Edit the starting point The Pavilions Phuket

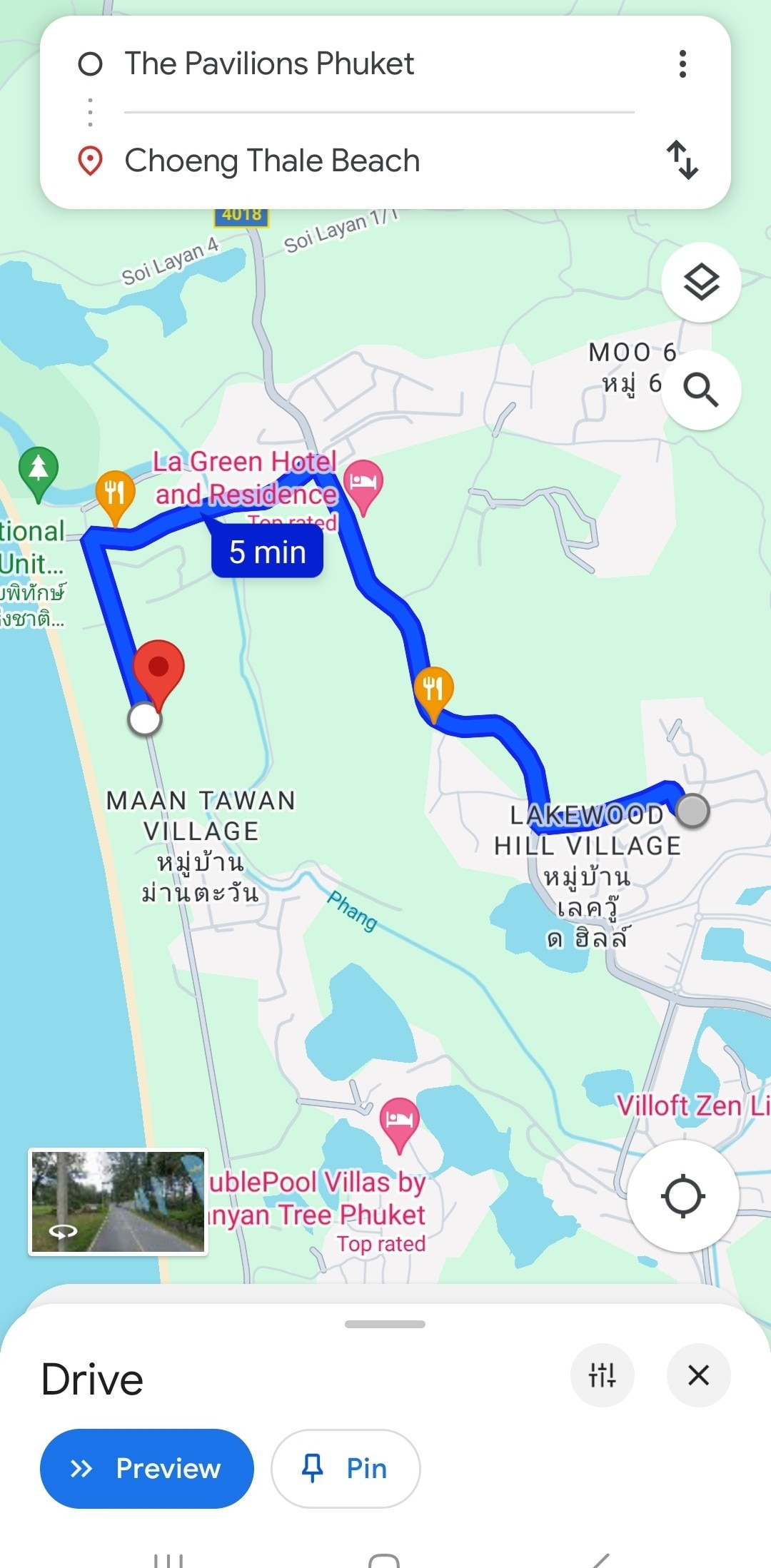coord(269,64)
